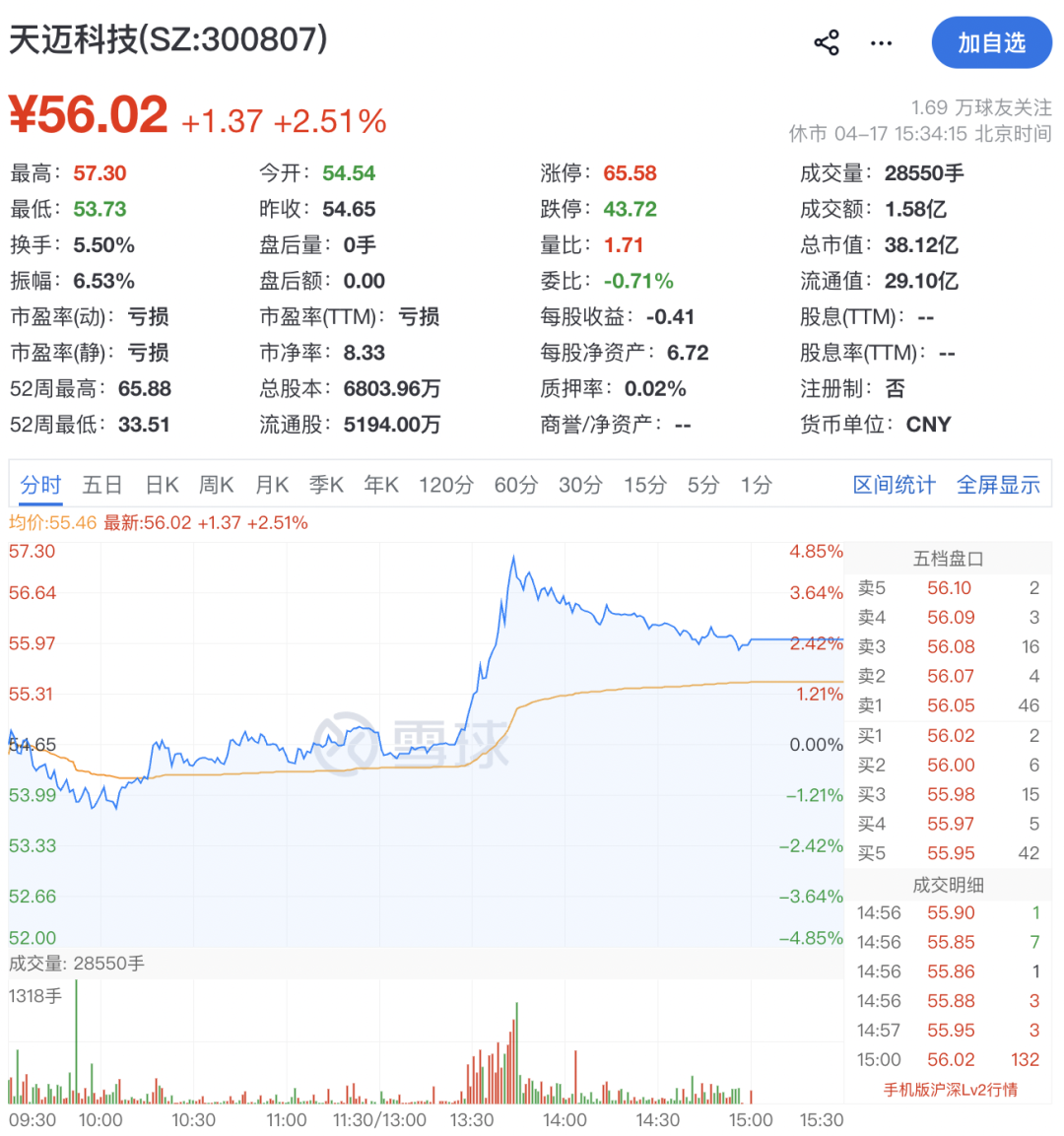Select the 120分 chart interval
The image size is (1064, 1136).
(x=446, y=485)
